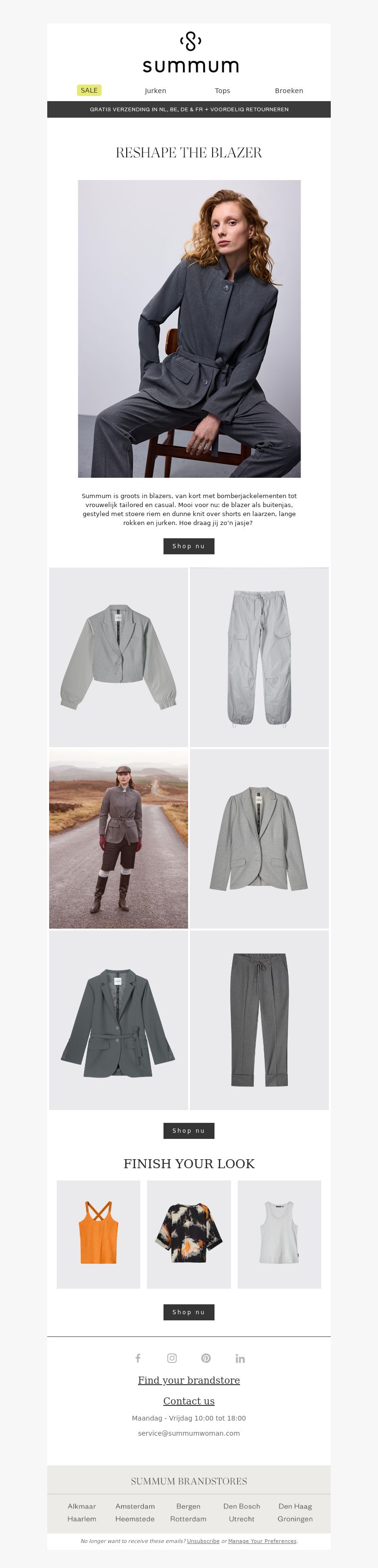Tap Shop nu below Finish Your Look
378x1568 pixels.
point(189,1312)
